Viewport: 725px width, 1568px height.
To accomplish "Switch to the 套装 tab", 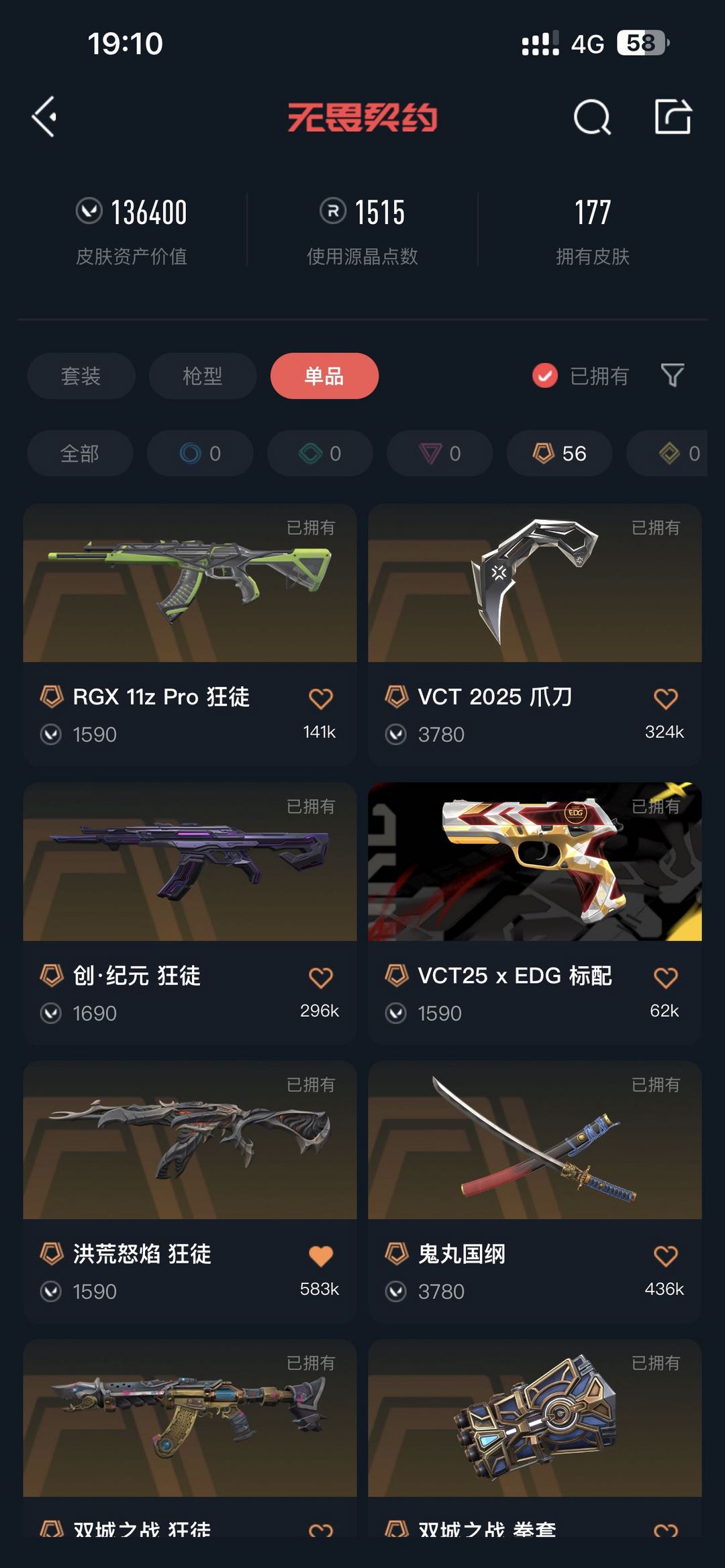I will 81,376.
